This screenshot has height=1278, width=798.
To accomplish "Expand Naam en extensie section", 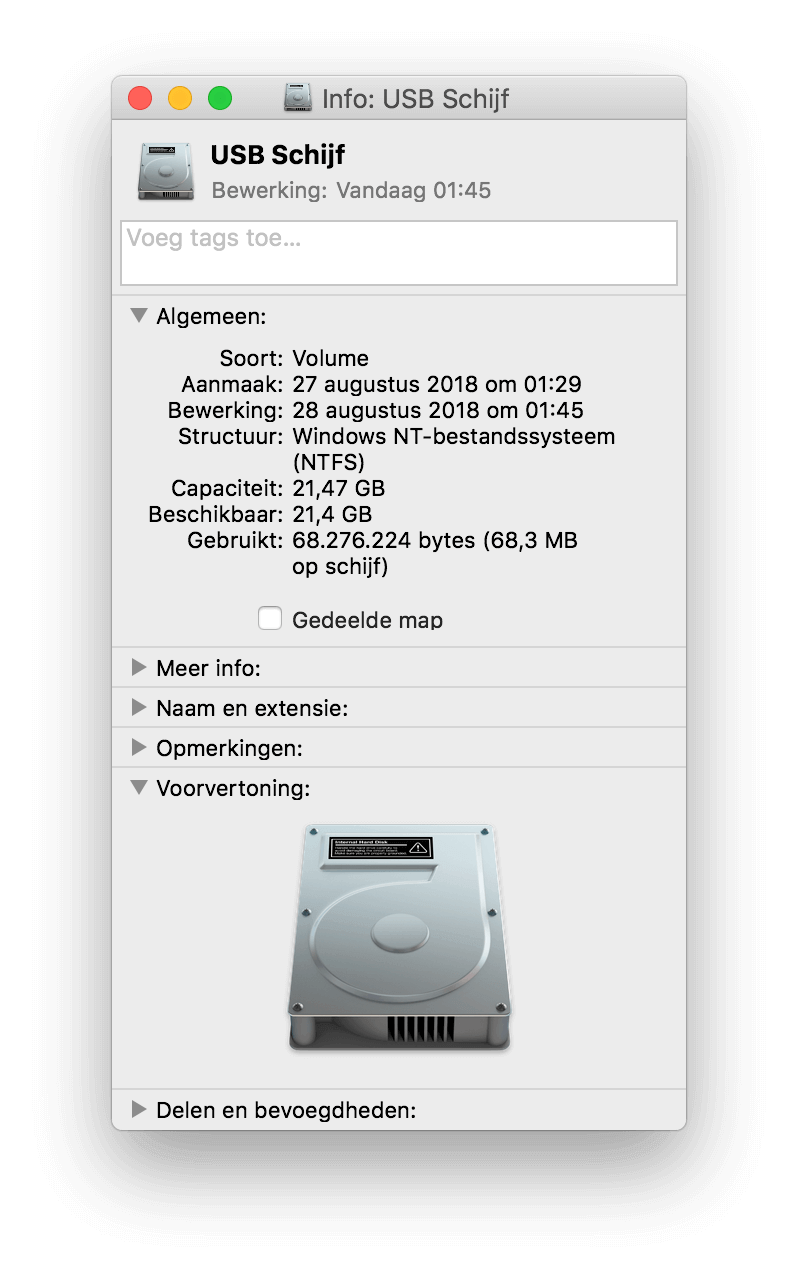I will pyautogui.click(x=139, y=708).
